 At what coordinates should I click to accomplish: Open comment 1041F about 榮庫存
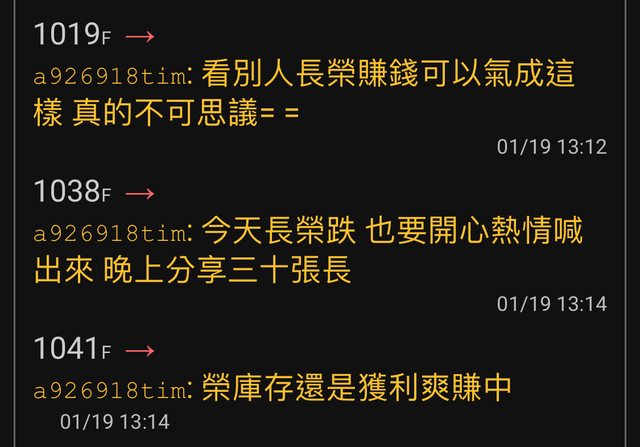320,388
